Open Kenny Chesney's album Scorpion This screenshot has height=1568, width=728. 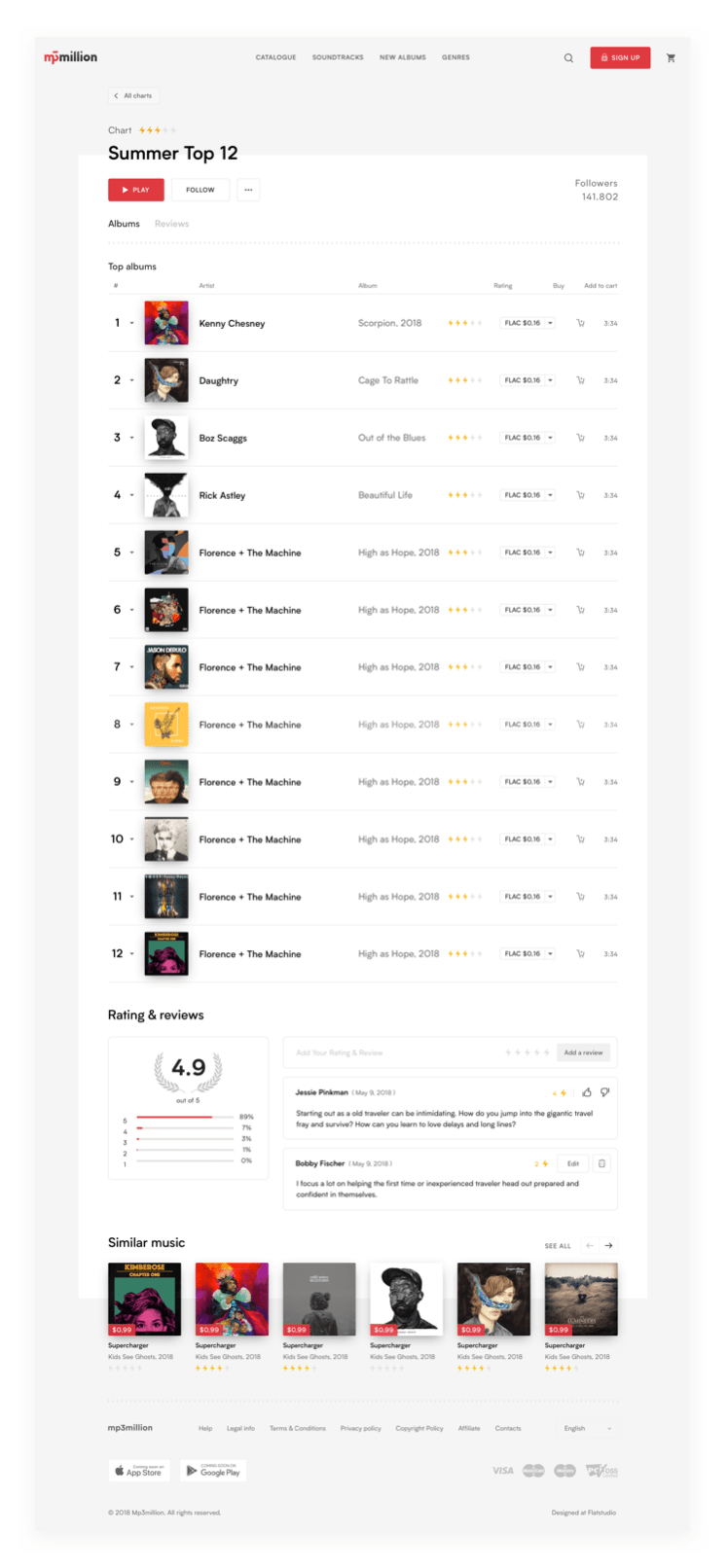point(389,323)
